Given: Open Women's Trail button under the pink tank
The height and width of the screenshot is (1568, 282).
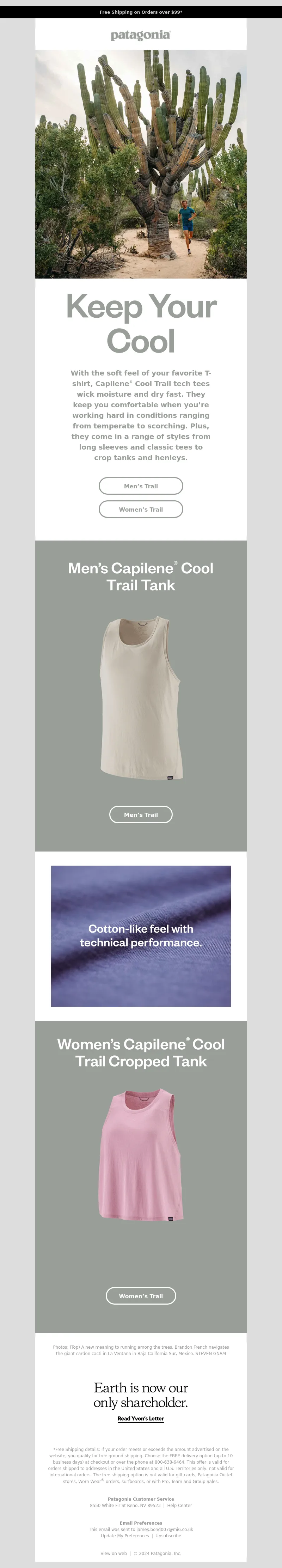Looking at the screenshot, I should tap(141, 1296).
